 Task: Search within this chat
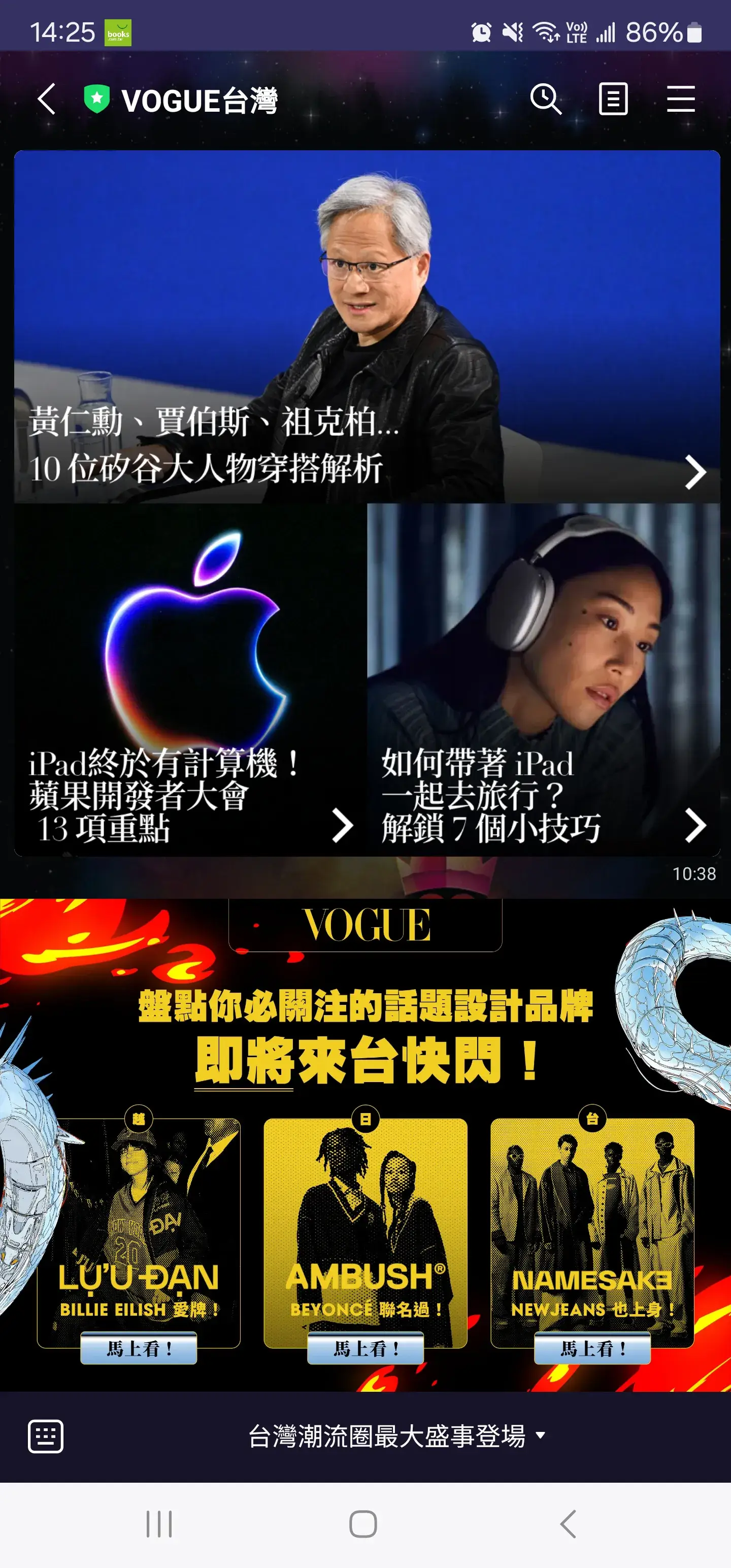coord(545,99)
